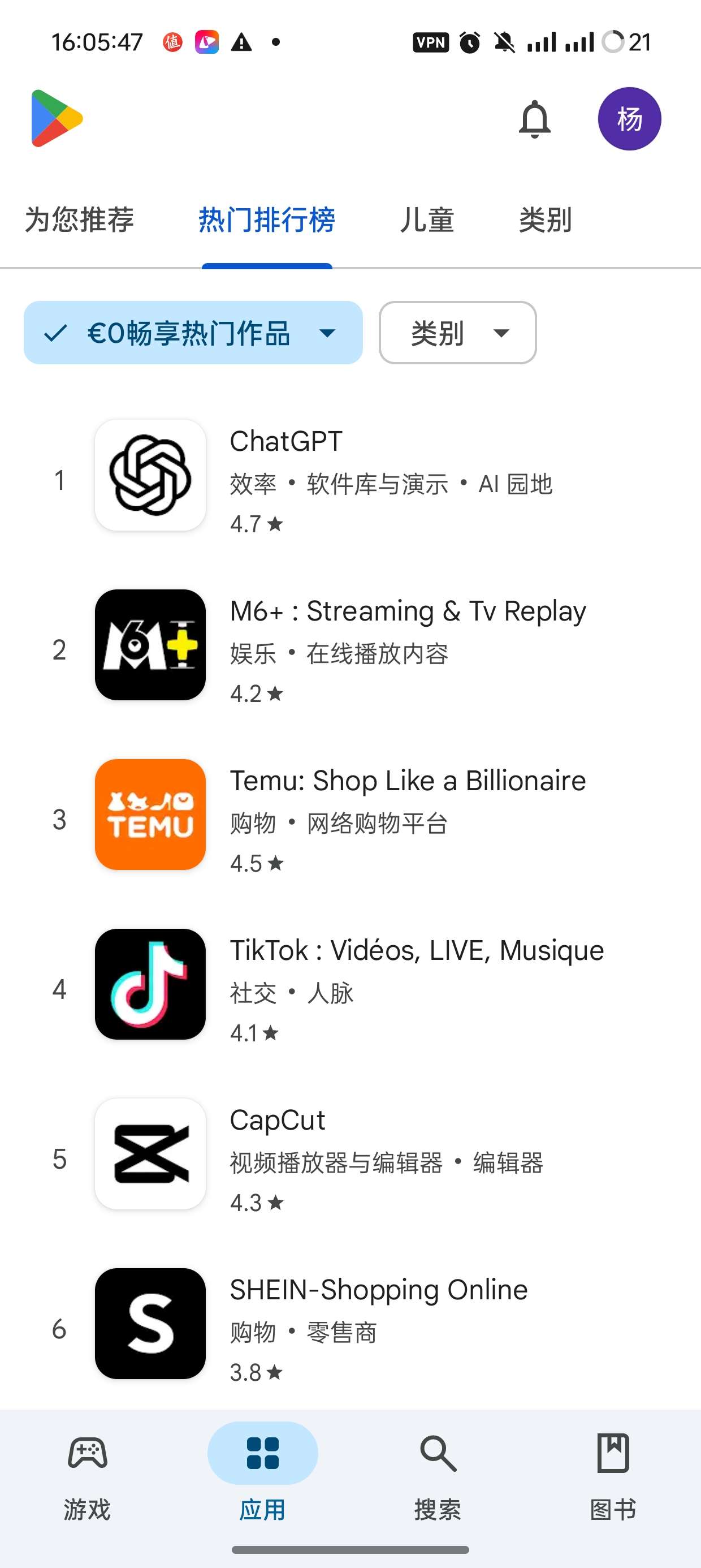Tap the 应用 bottom navigation item
Viewport: 701px width, 1568px height.
pyautogui.click(x=263, y=1473)
